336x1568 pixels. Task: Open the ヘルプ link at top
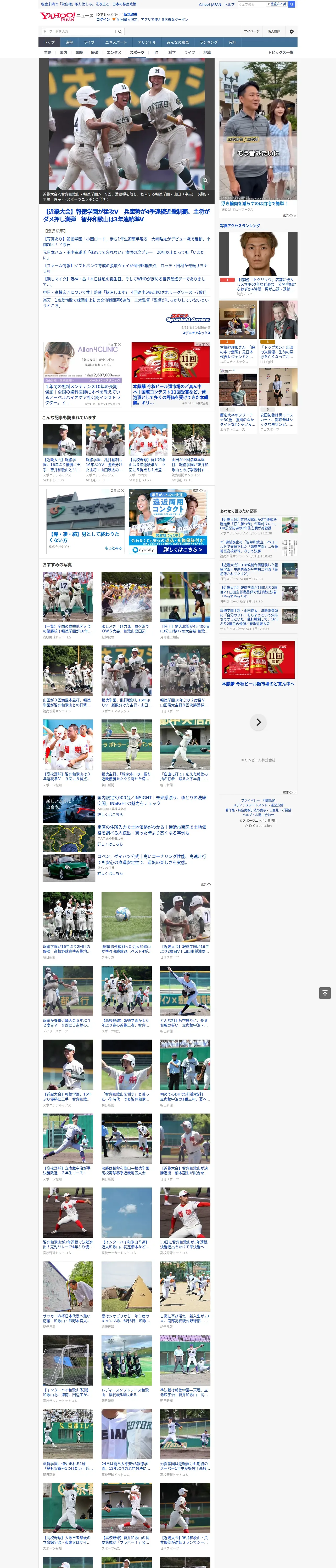(229, 4)
